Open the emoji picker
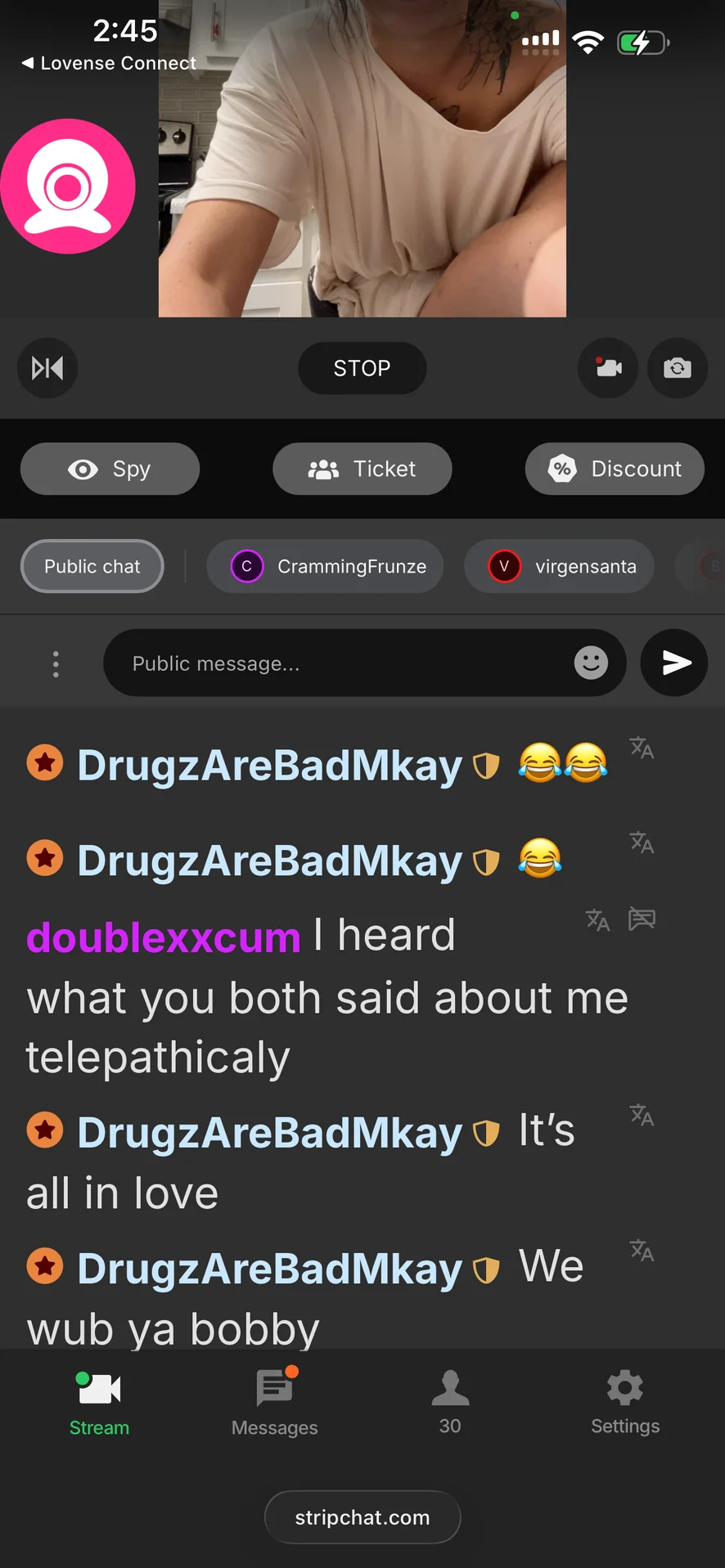The image size is (725, 1568). [591, 663]
